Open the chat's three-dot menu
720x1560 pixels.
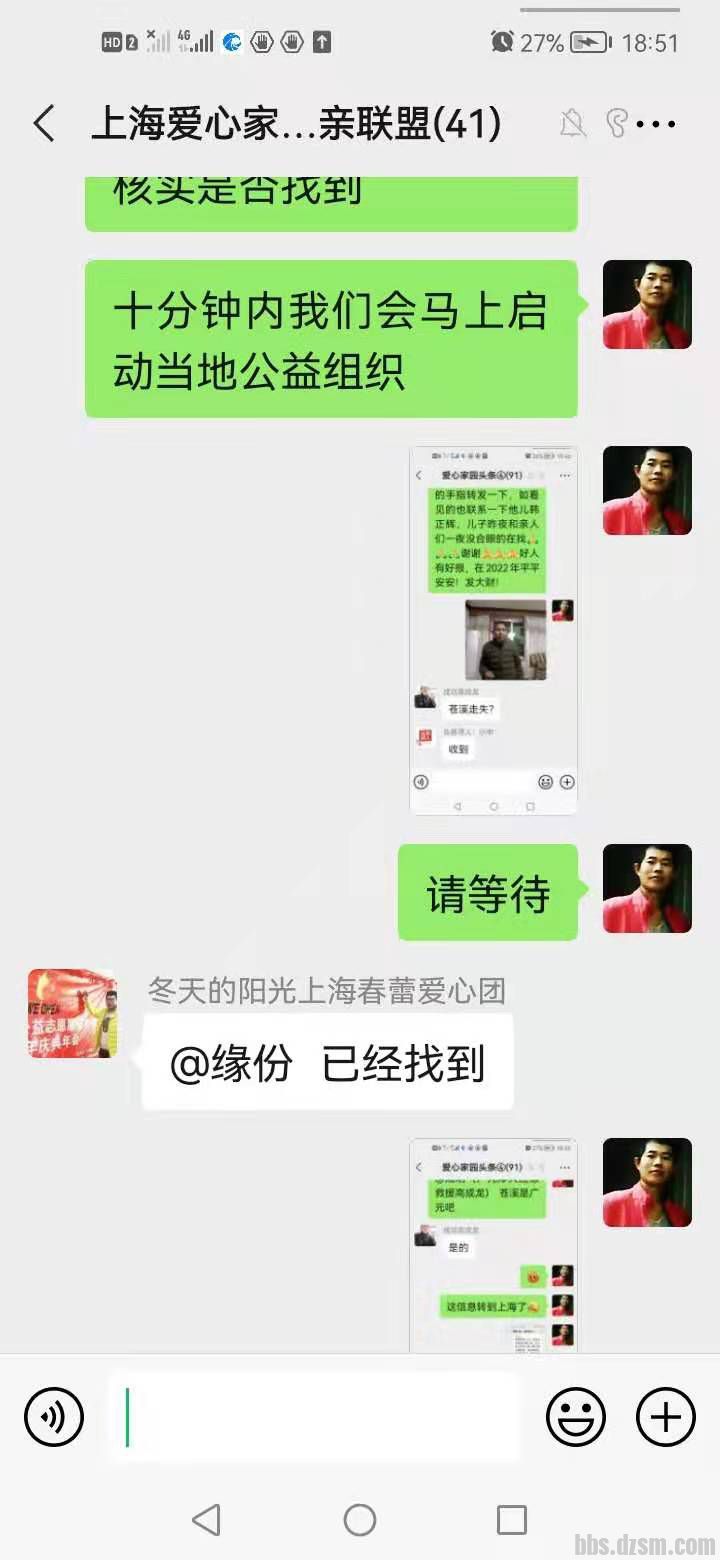tap(656, 125)
